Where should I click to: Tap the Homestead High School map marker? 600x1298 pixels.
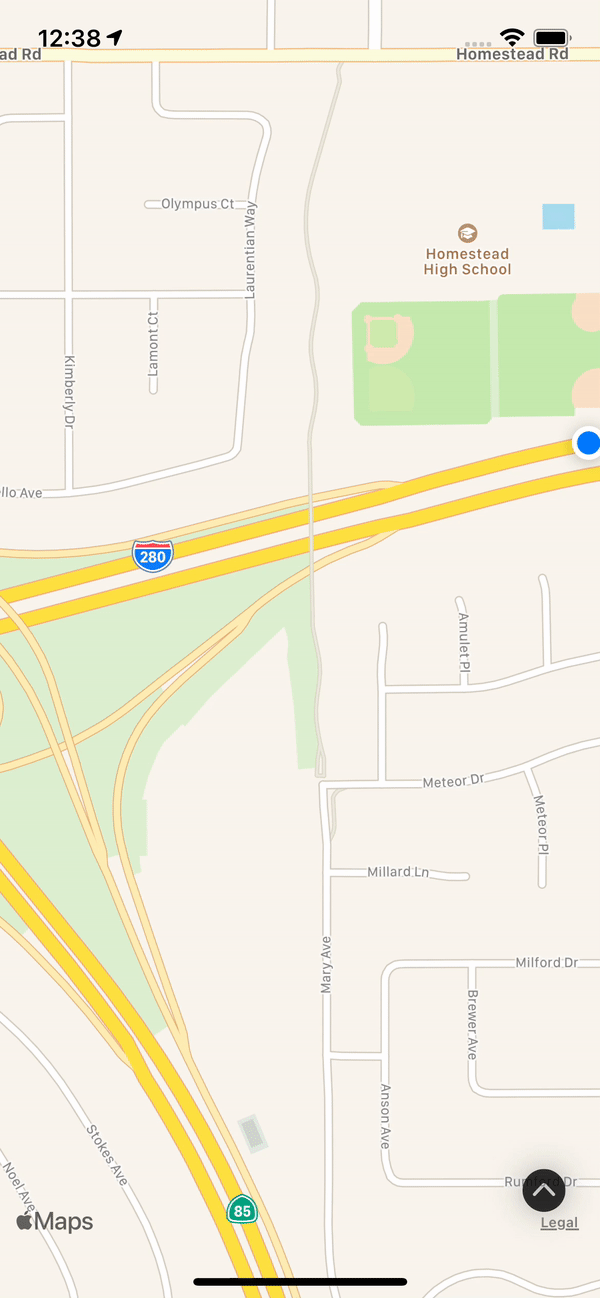467,233
